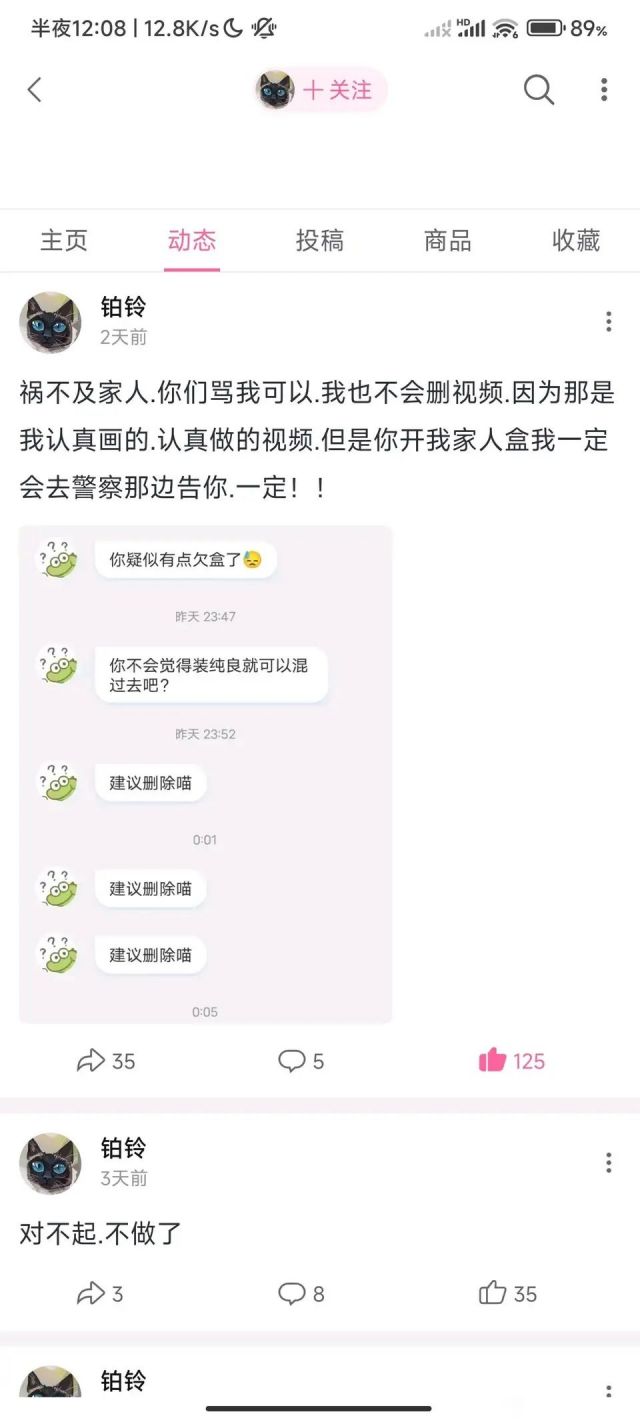Screen dimensions: 640x1422
Task: Switch to the 收藏 tab
Action: coord(576,241)
